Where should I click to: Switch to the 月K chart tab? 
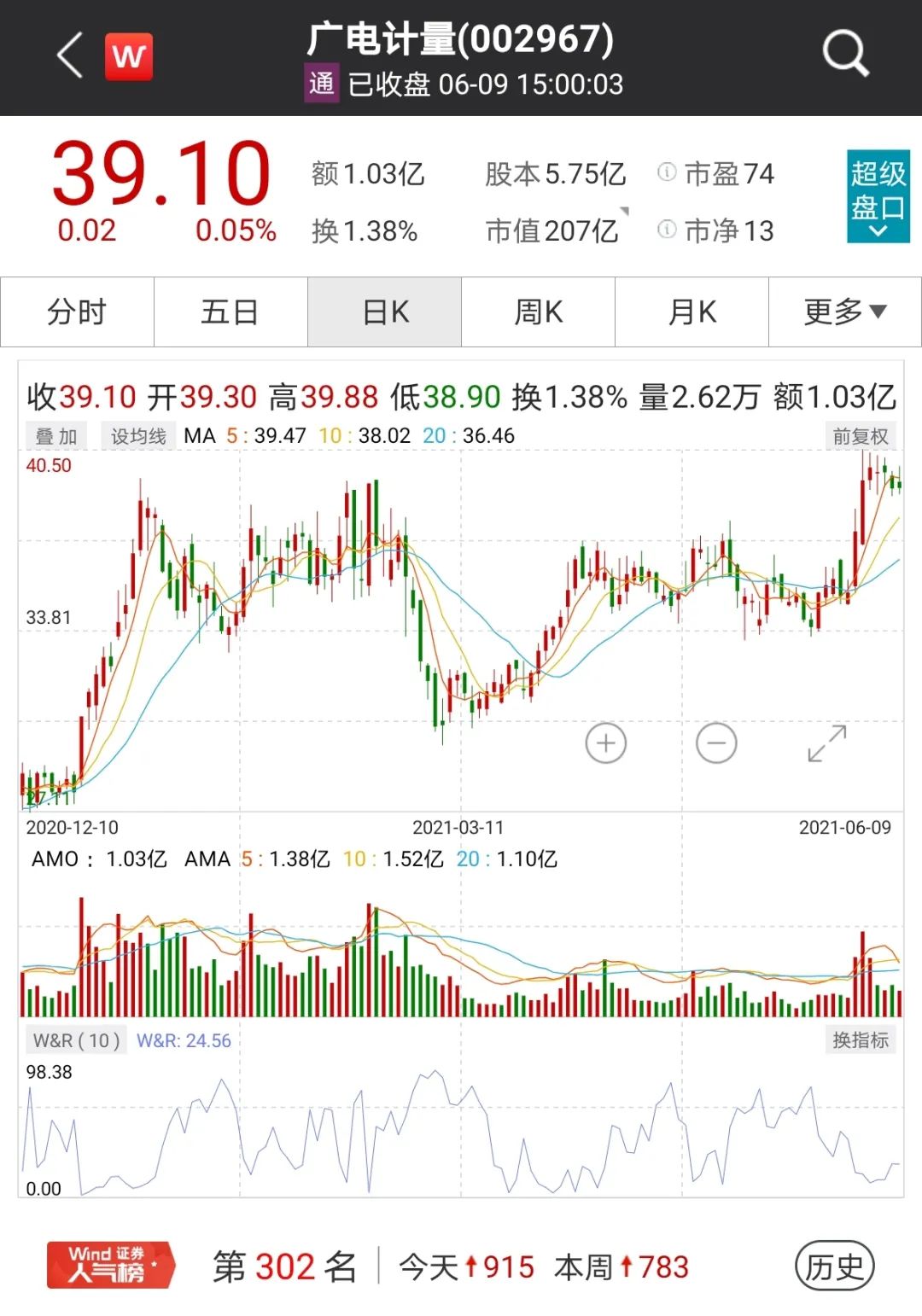pyautogui.click(x=692, y=312)
